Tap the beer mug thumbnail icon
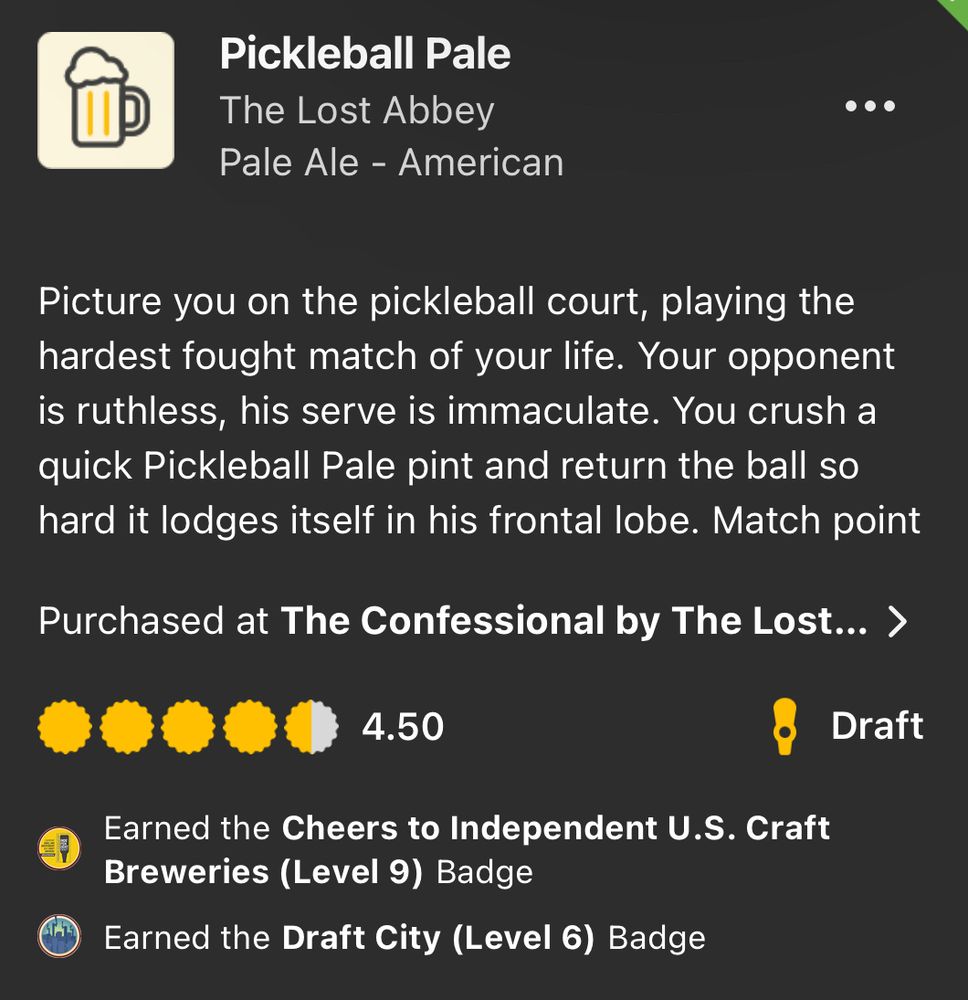 pyautogui.click(x=106, y=99)
